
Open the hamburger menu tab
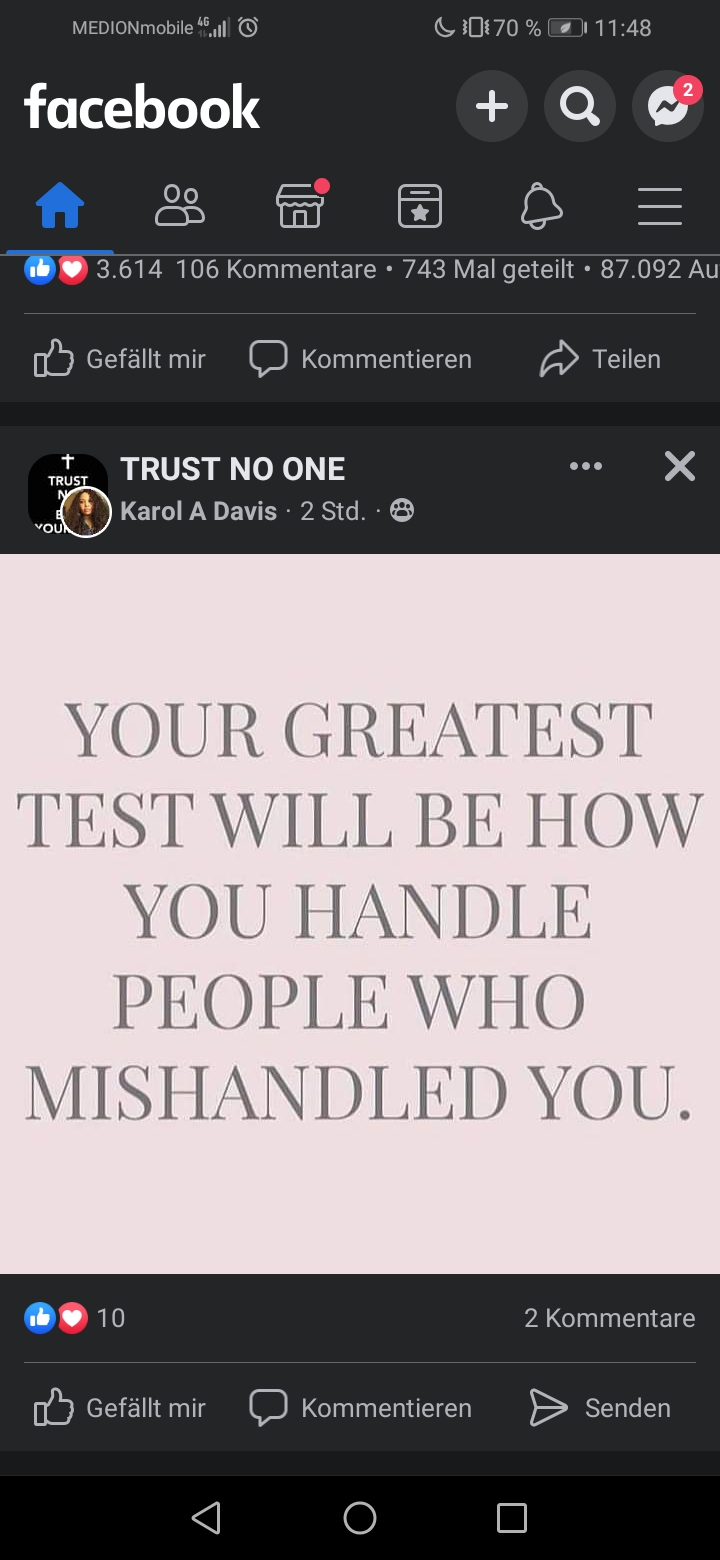coord(660,208)
